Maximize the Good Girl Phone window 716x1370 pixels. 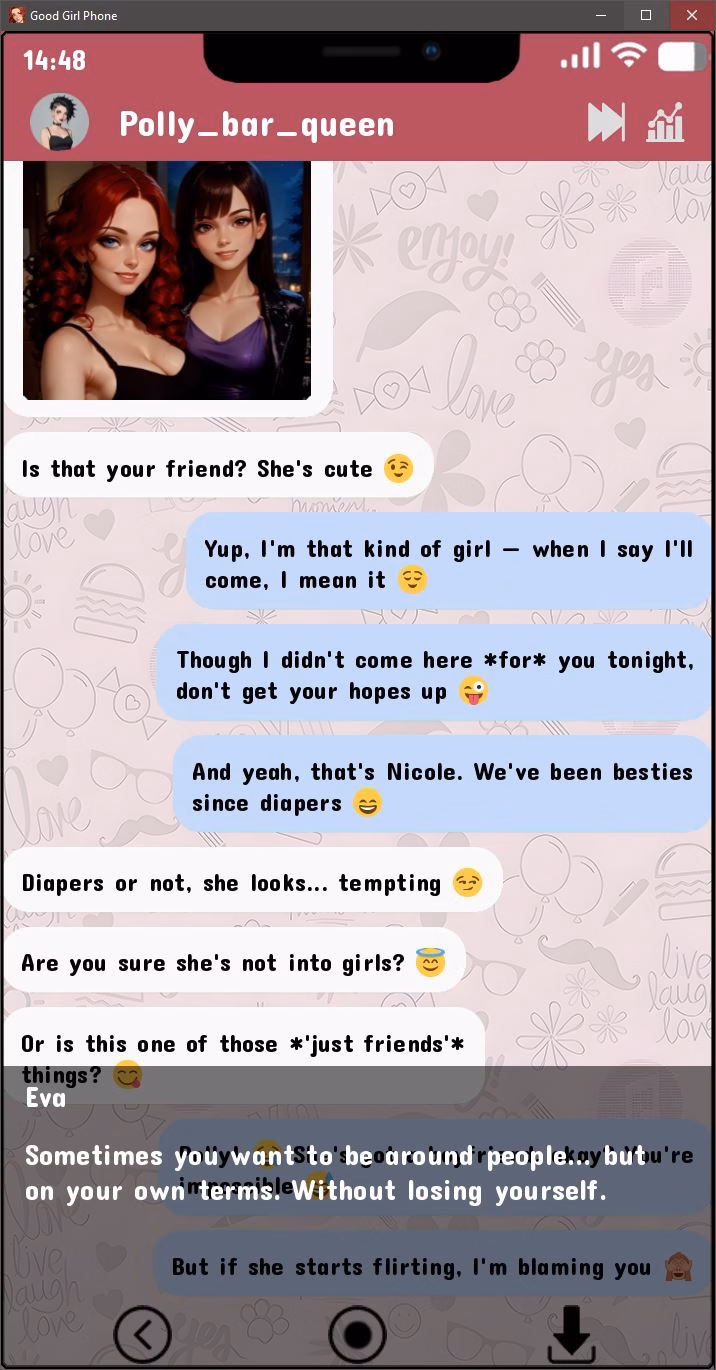[646, 15]
